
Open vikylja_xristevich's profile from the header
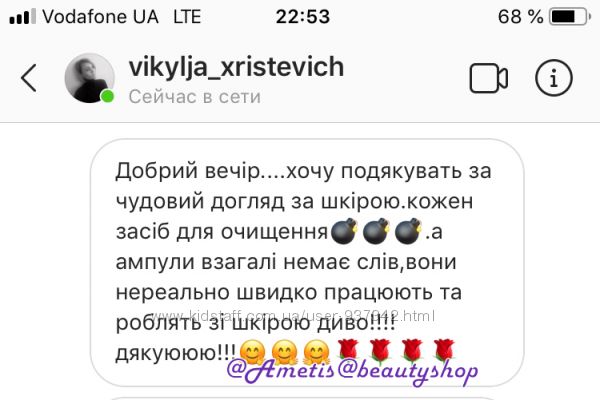pyautogui.click(x=236, y=67)
